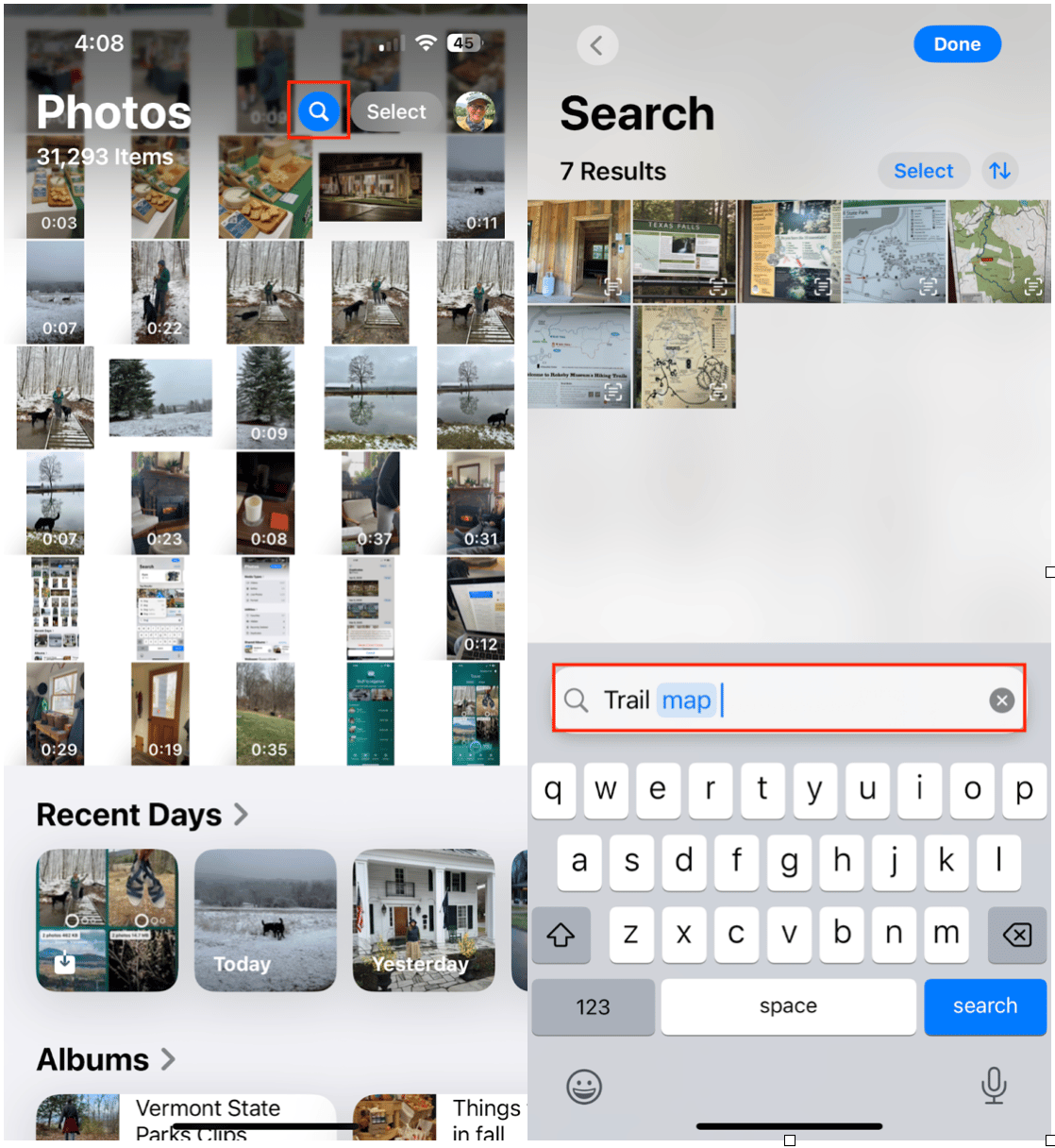
Task: Tap the blue Done button
Action: pos(957,44)
